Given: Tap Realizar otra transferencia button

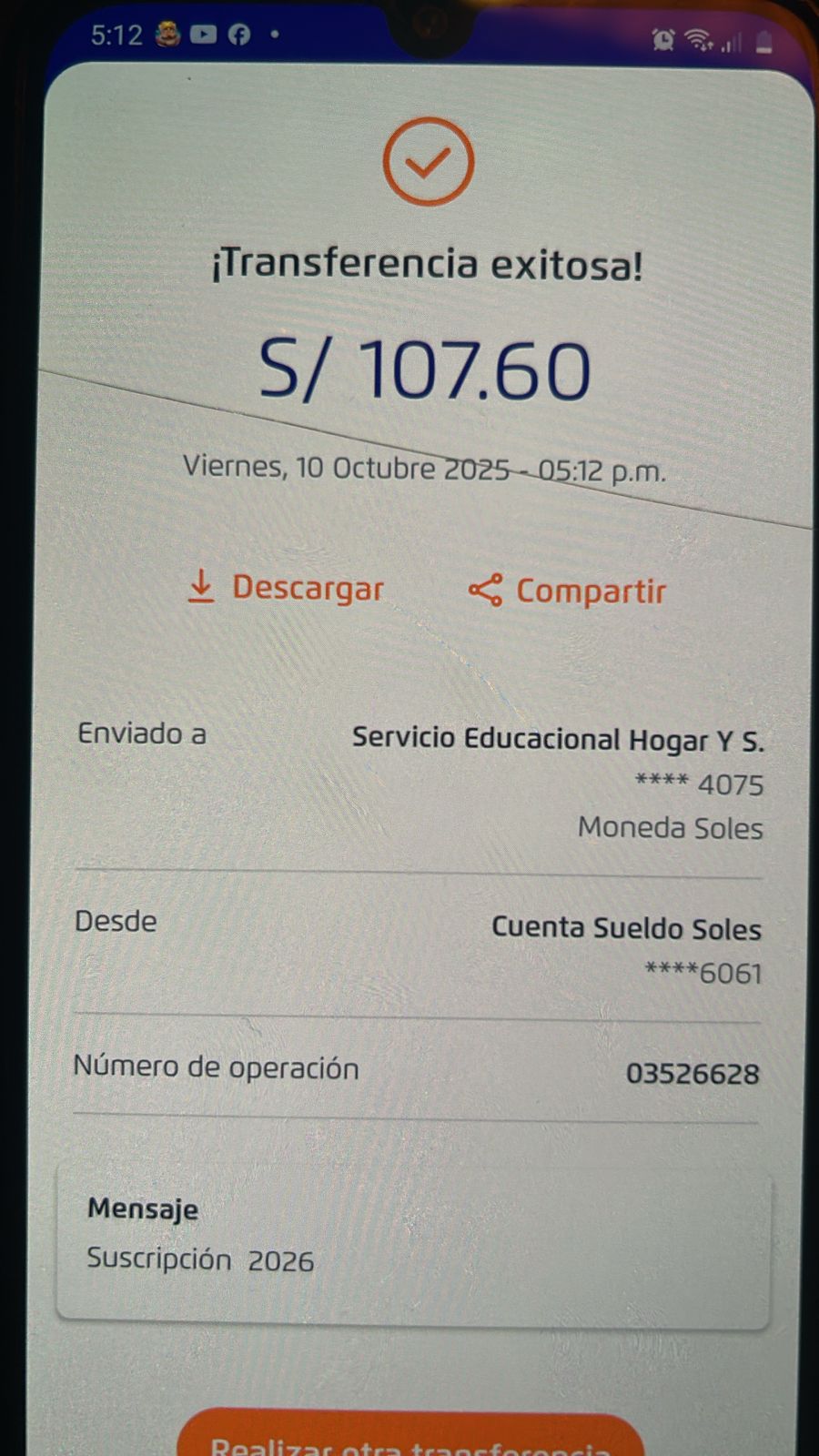Looking at the screenshot, I should (x=410, y=1438).
